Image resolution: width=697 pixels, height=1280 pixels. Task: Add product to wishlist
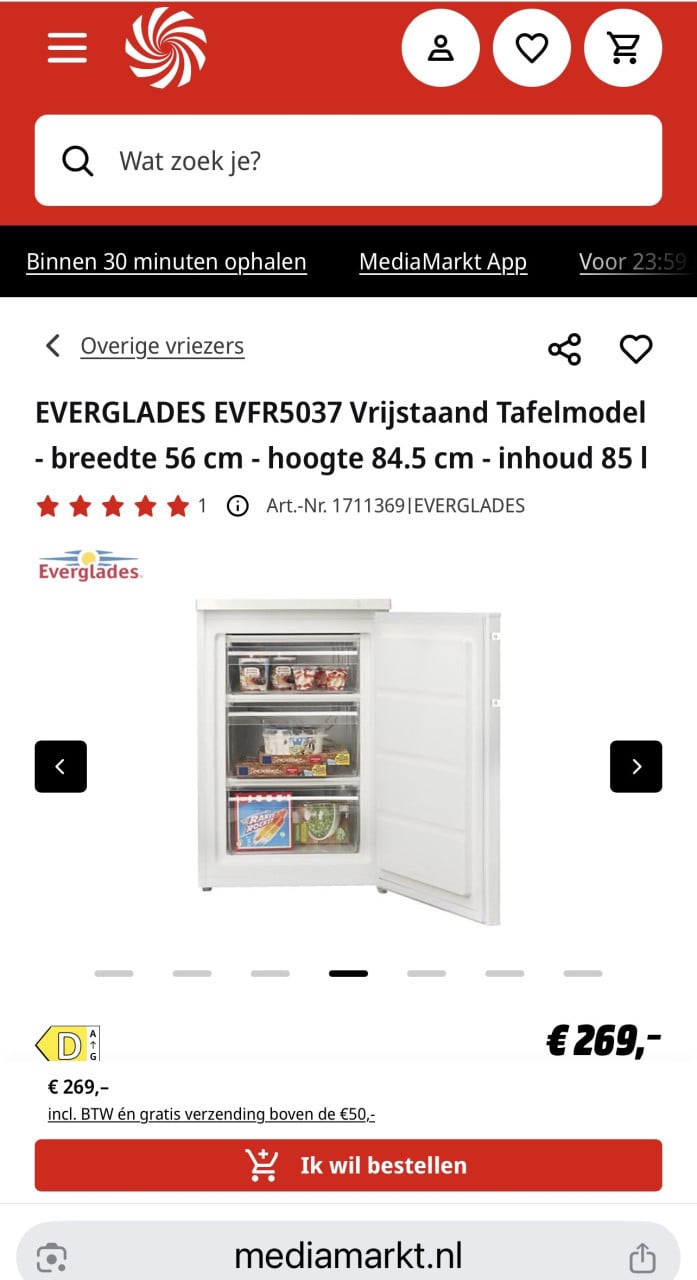(636, 349)
